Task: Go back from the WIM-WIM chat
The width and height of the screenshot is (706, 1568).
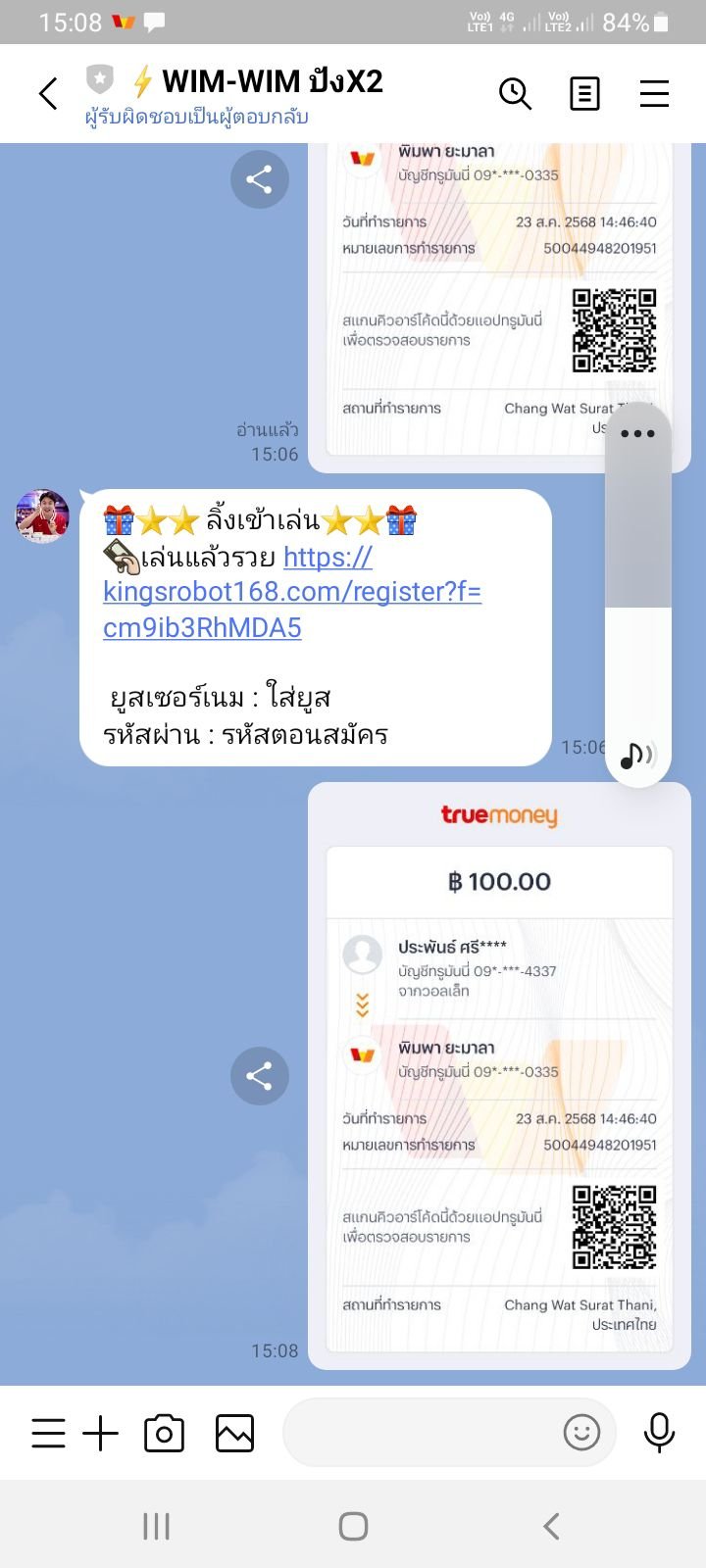Action: click(48, 94)
